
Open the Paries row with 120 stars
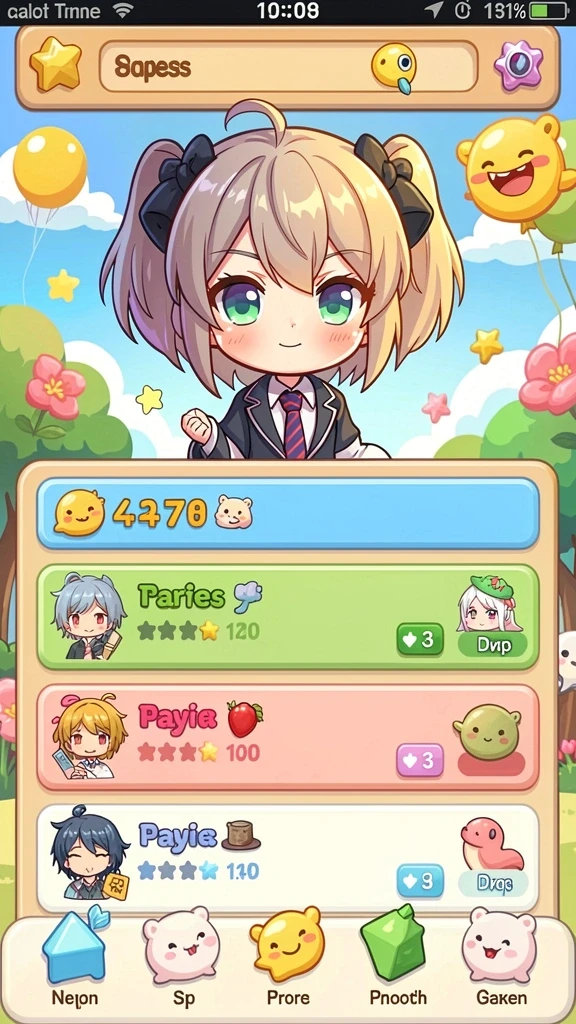click(288, 617)
